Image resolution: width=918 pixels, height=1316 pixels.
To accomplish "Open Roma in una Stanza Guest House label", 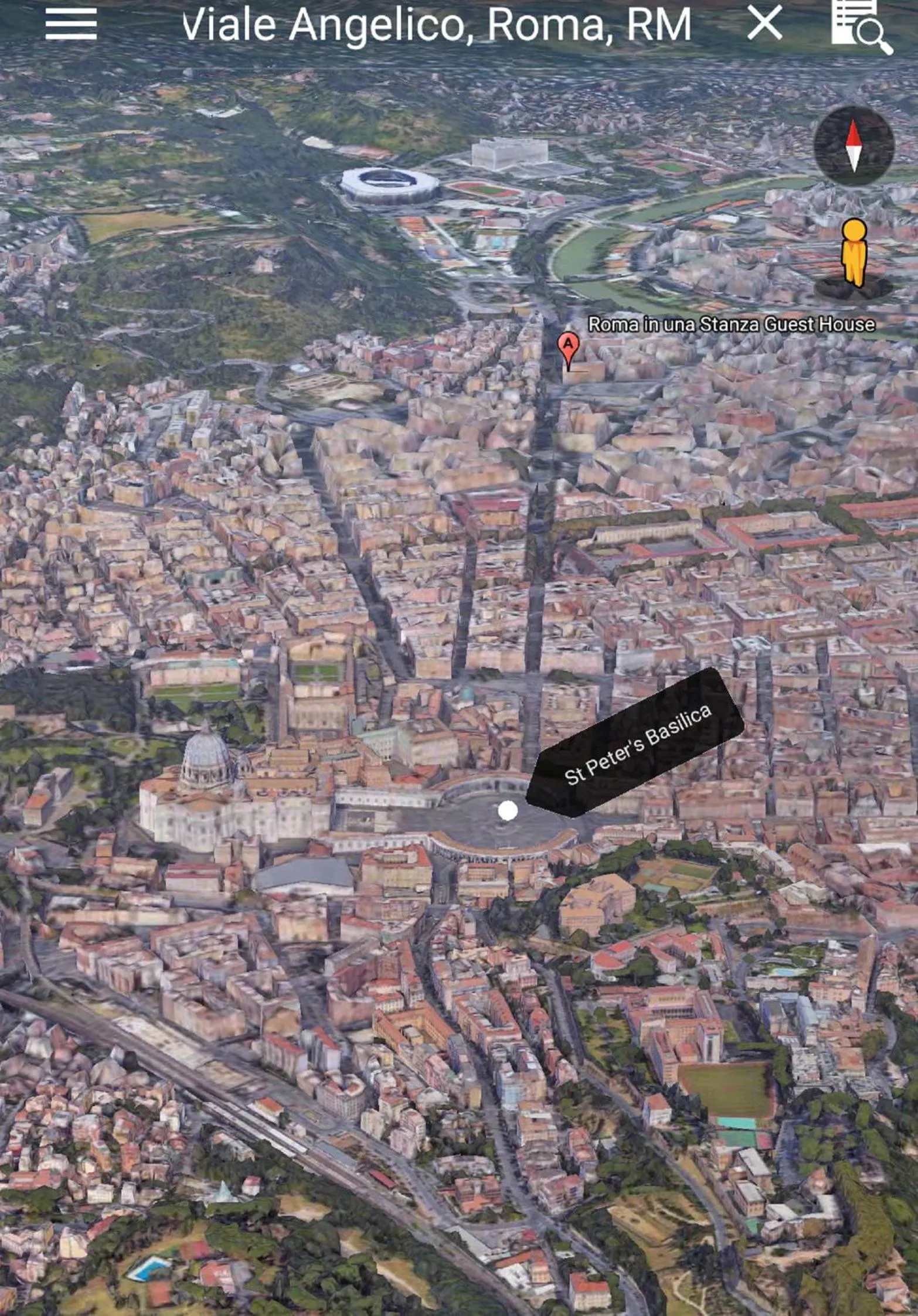I will (x=731, y=324).
